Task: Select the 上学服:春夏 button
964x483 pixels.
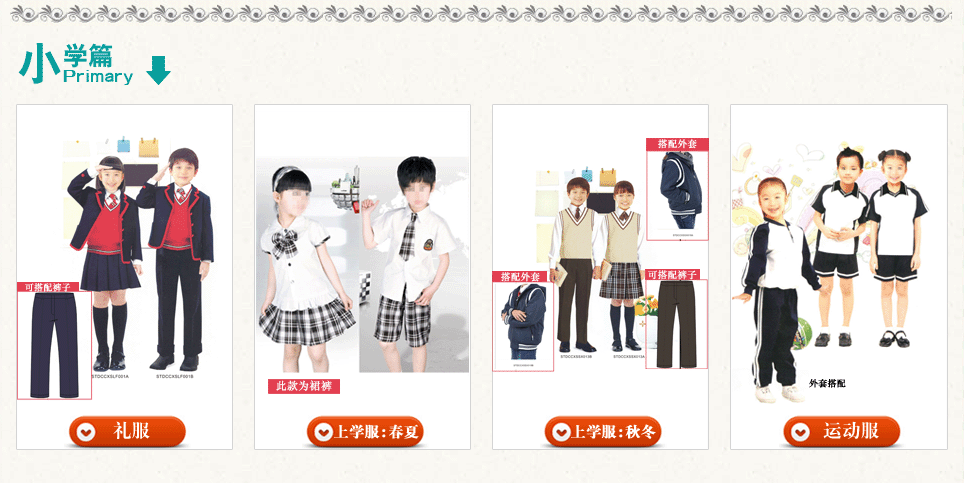Action: [365, 432]
